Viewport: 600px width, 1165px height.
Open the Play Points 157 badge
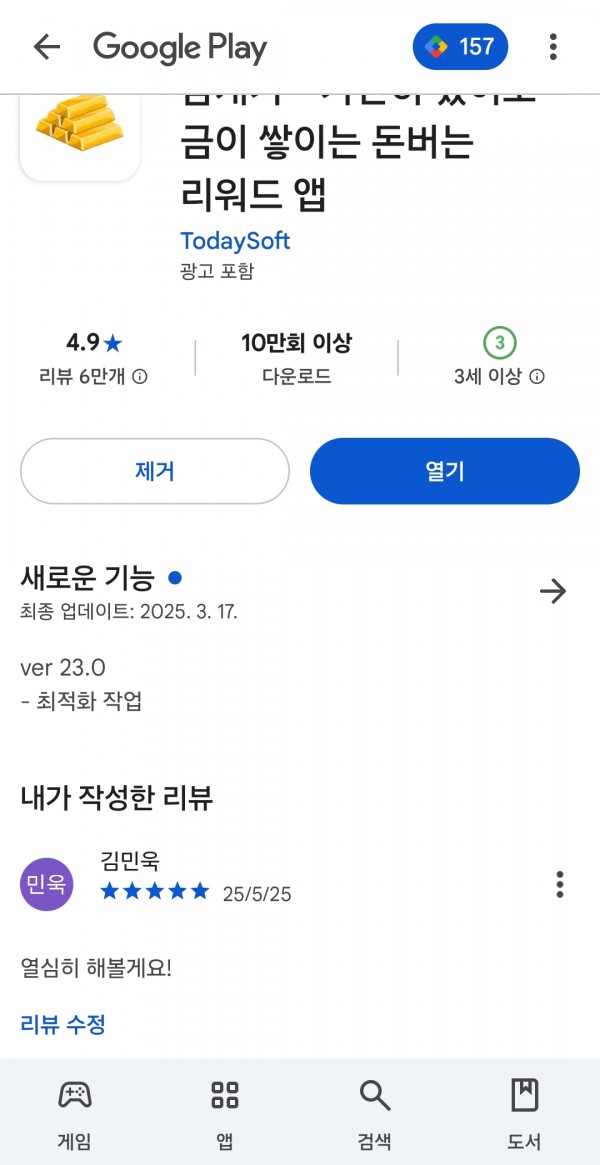(460, 47)
